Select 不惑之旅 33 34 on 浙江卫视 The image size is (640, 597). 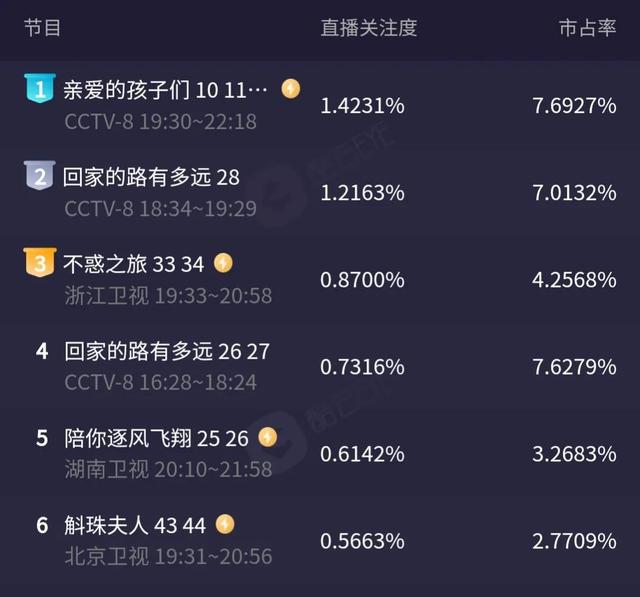click(320, 280)
